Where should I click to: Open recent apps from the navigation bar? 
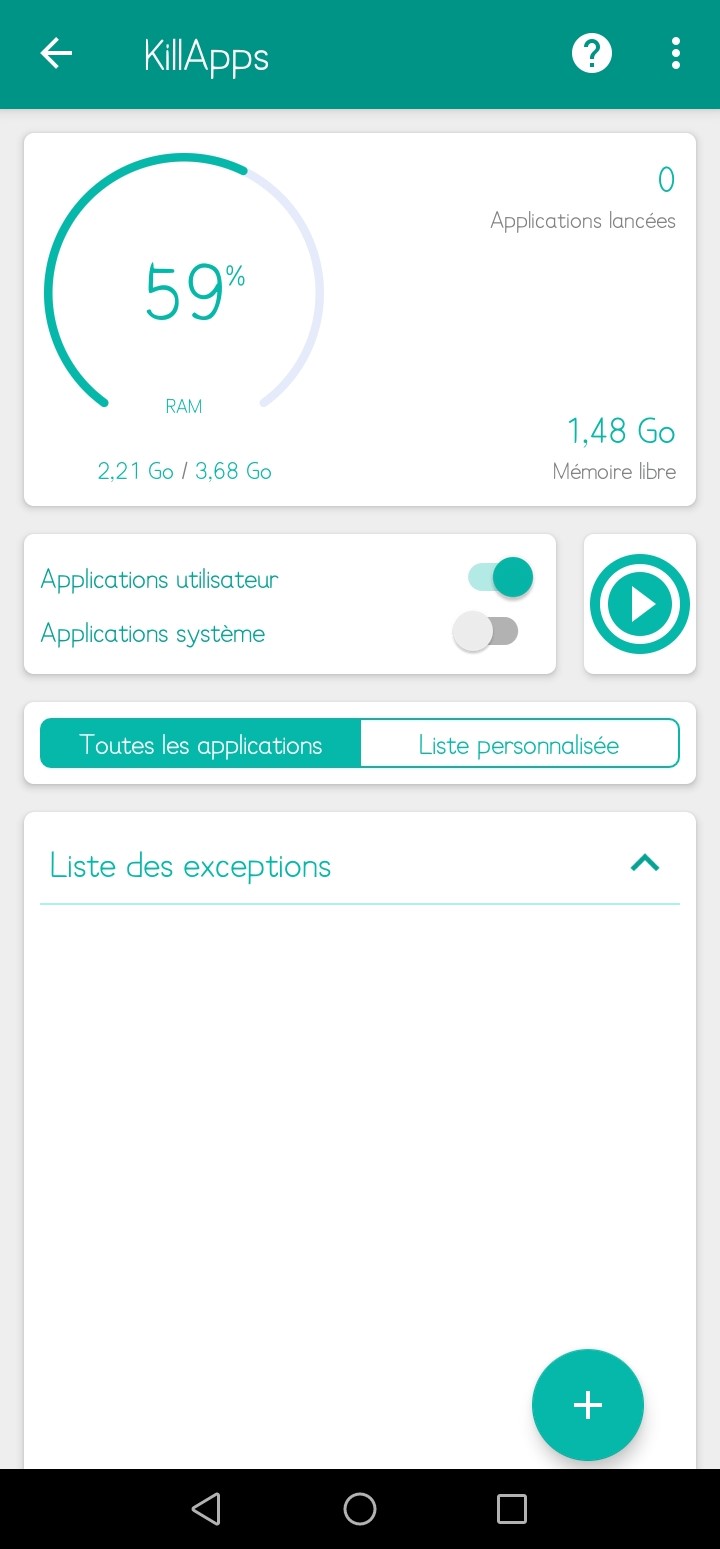click(x=512, y=1509)
